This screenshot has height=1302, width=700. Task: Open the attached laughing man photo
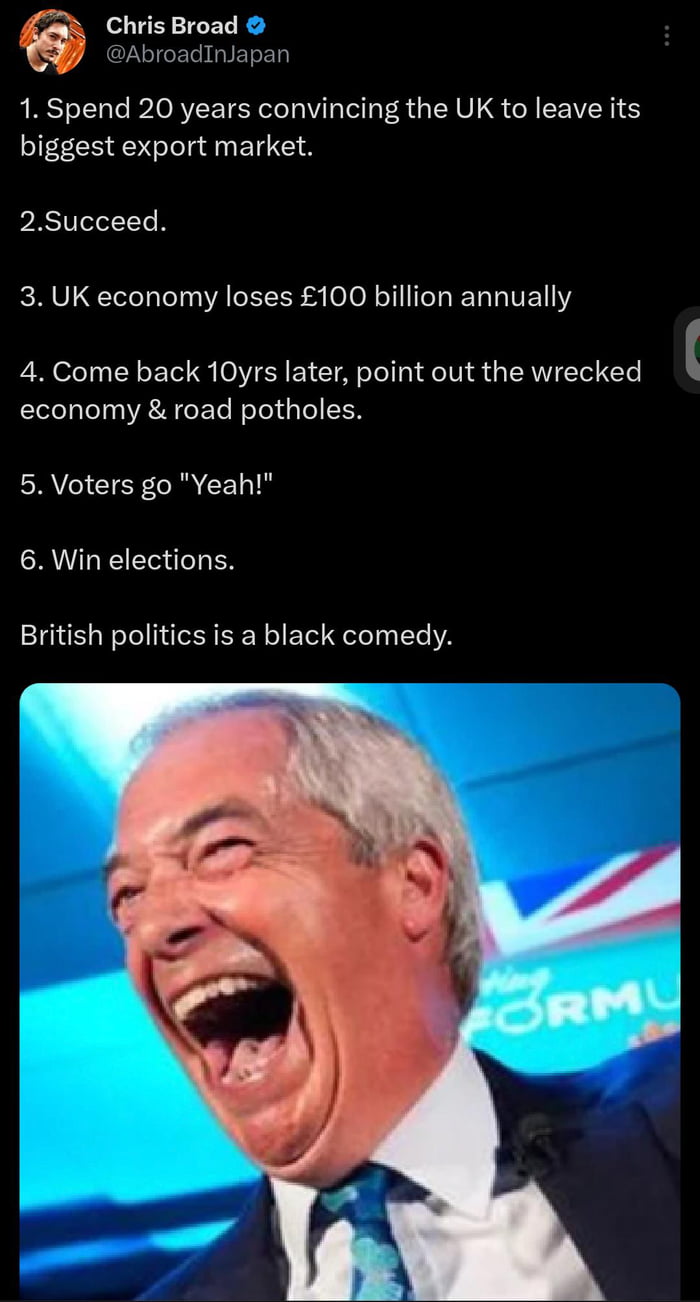click(349, 990)
